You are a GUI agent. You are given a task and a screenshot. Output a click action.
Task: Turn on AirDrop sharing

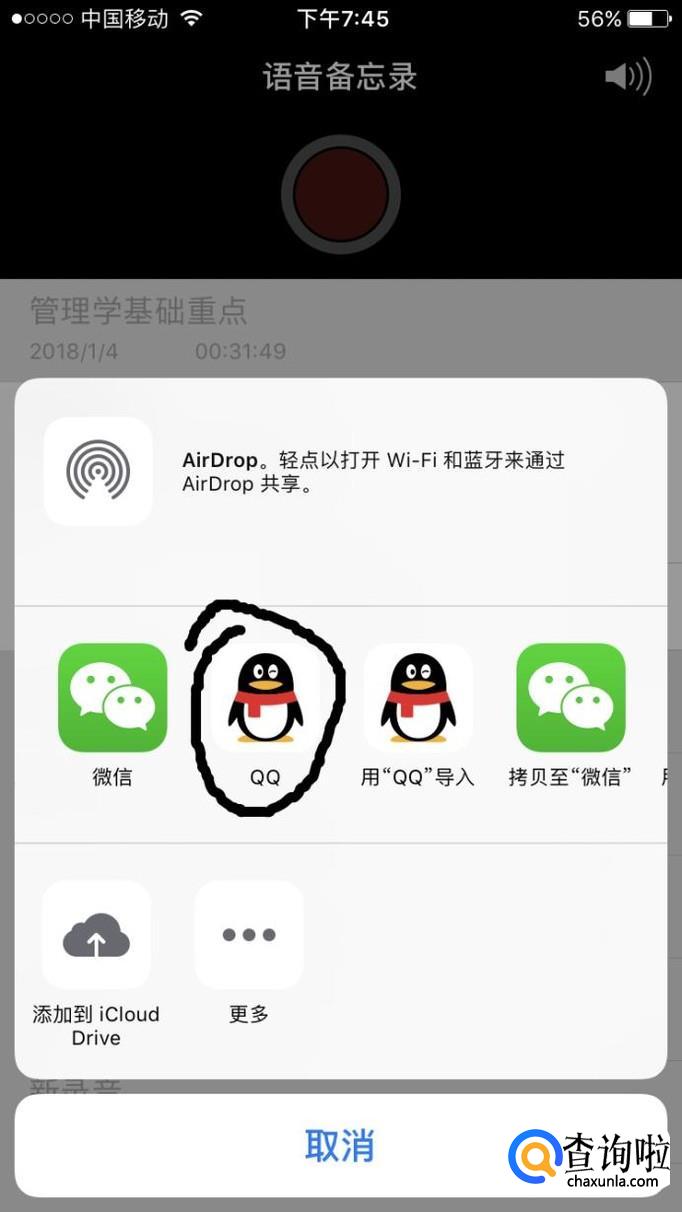point(98,471)
